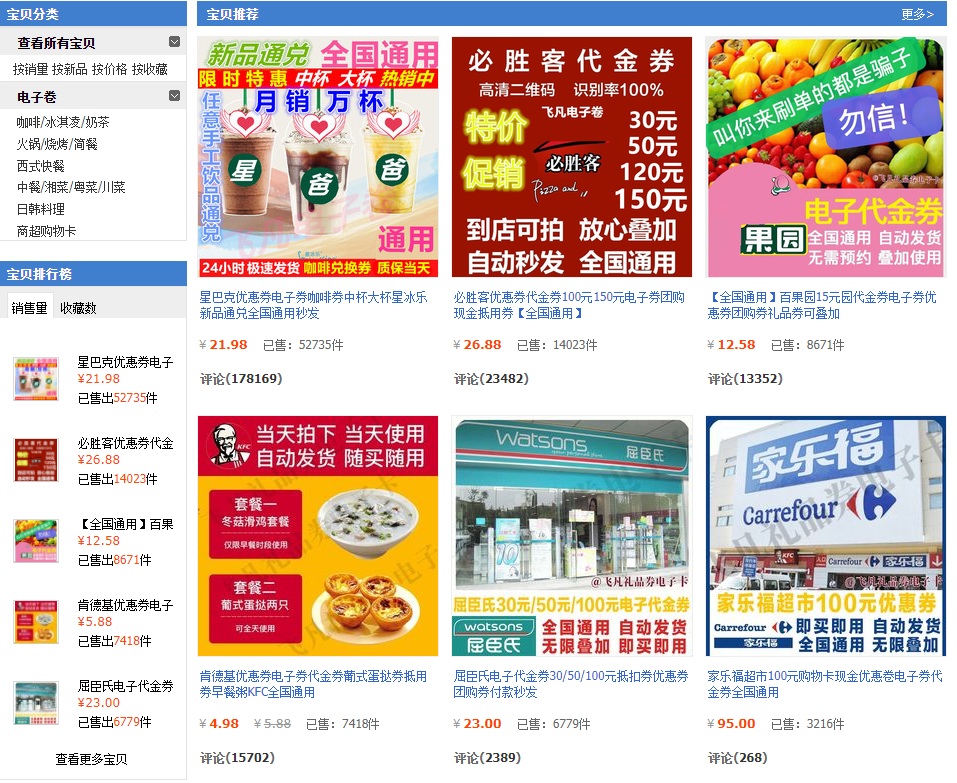The height and width of the screenshot is (783, 957).
Task: Collapse the 查看所有宝贝 section
Action: [175, 42]
